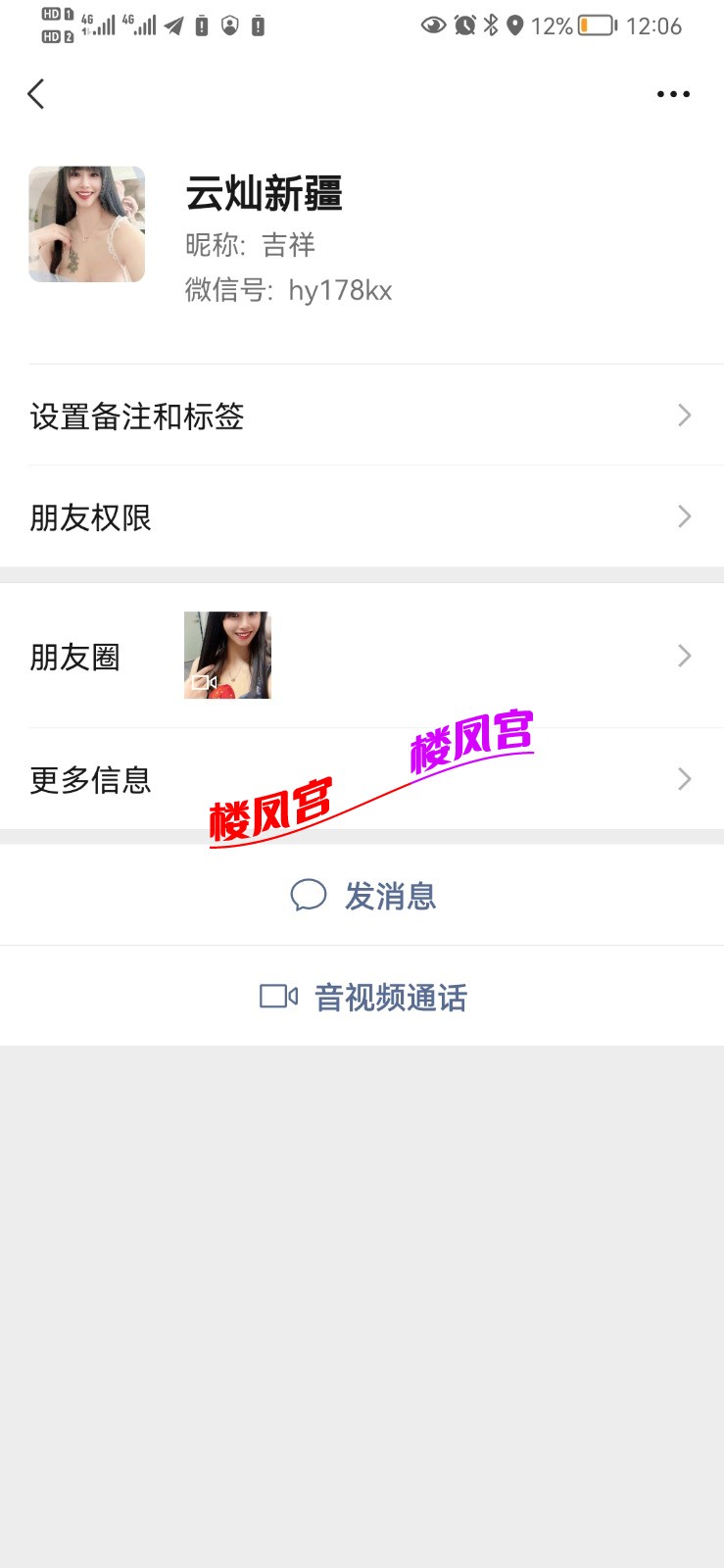Image resolution: width=724 pixels, height=1568 pixels.
Task: Expand the 朋友权限 permissions row
Action: click(362, 516)
